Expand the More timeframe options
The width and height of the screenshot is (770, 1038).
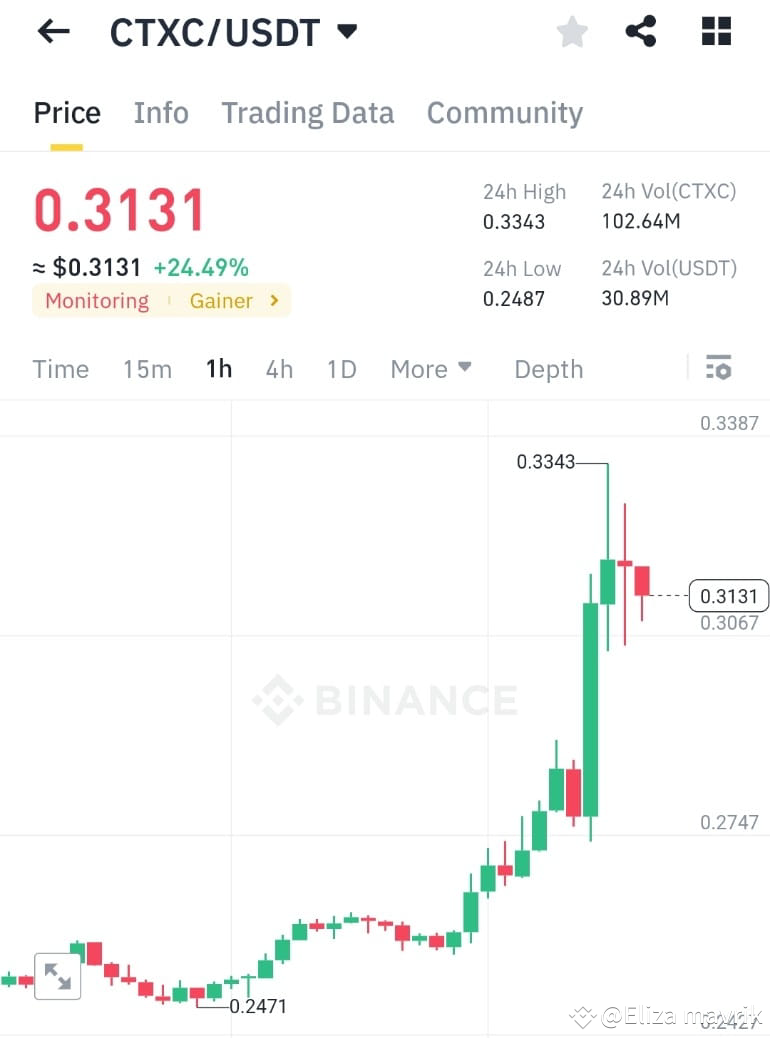click(x=431, y=368)
